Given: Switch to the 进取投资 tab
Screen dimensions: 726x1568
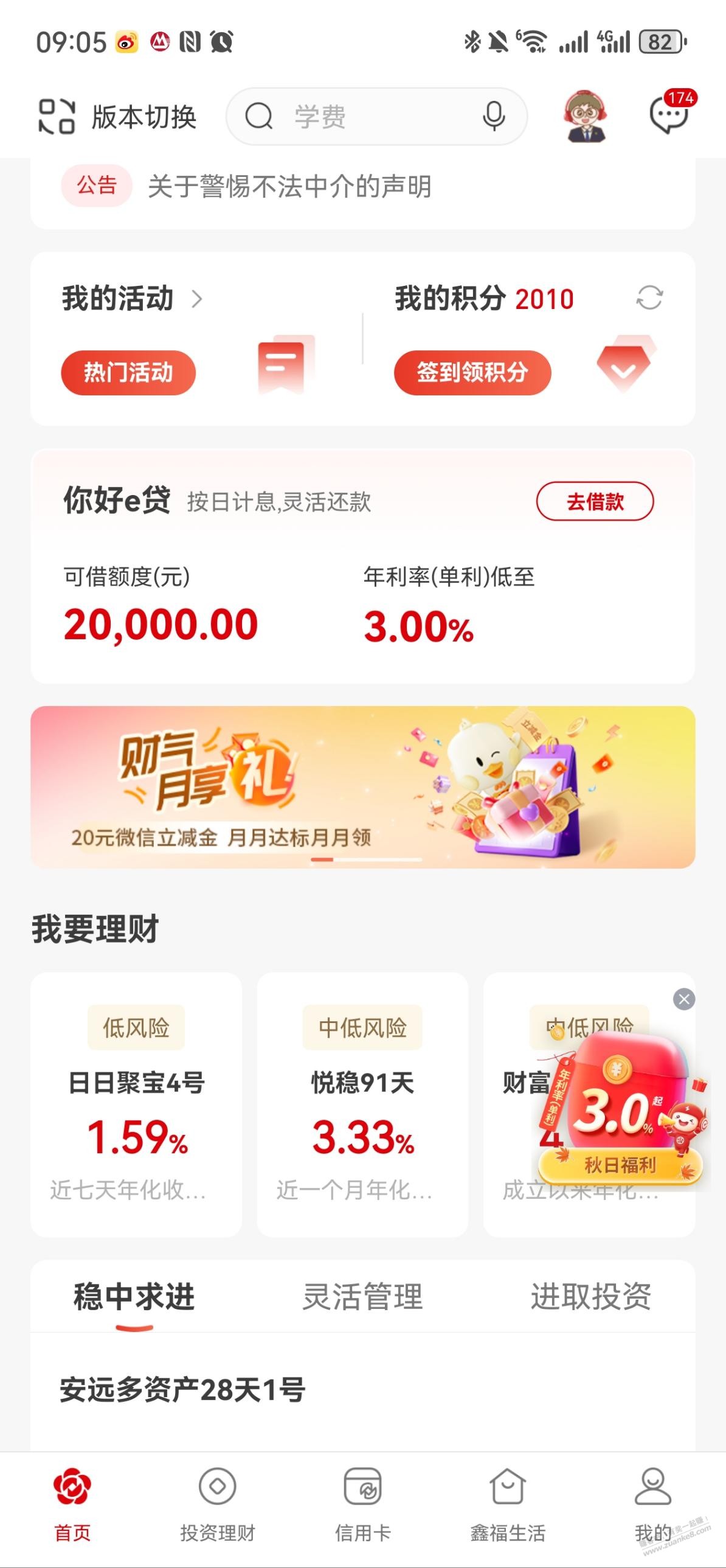Looking at the screenshot, I should [590, 1297].
